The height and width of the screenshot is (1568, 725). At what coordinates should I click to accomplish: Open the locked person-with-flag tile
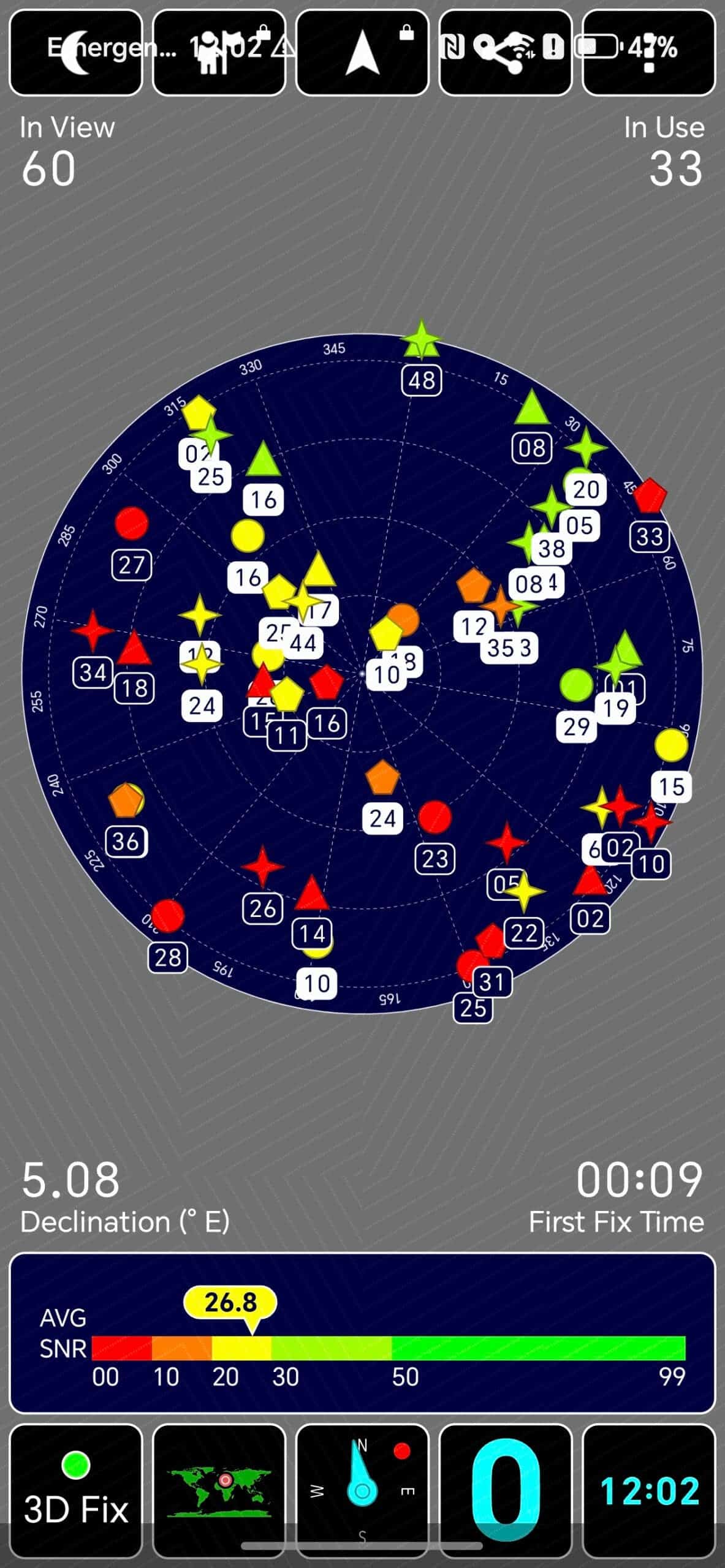tap(219, 53)
